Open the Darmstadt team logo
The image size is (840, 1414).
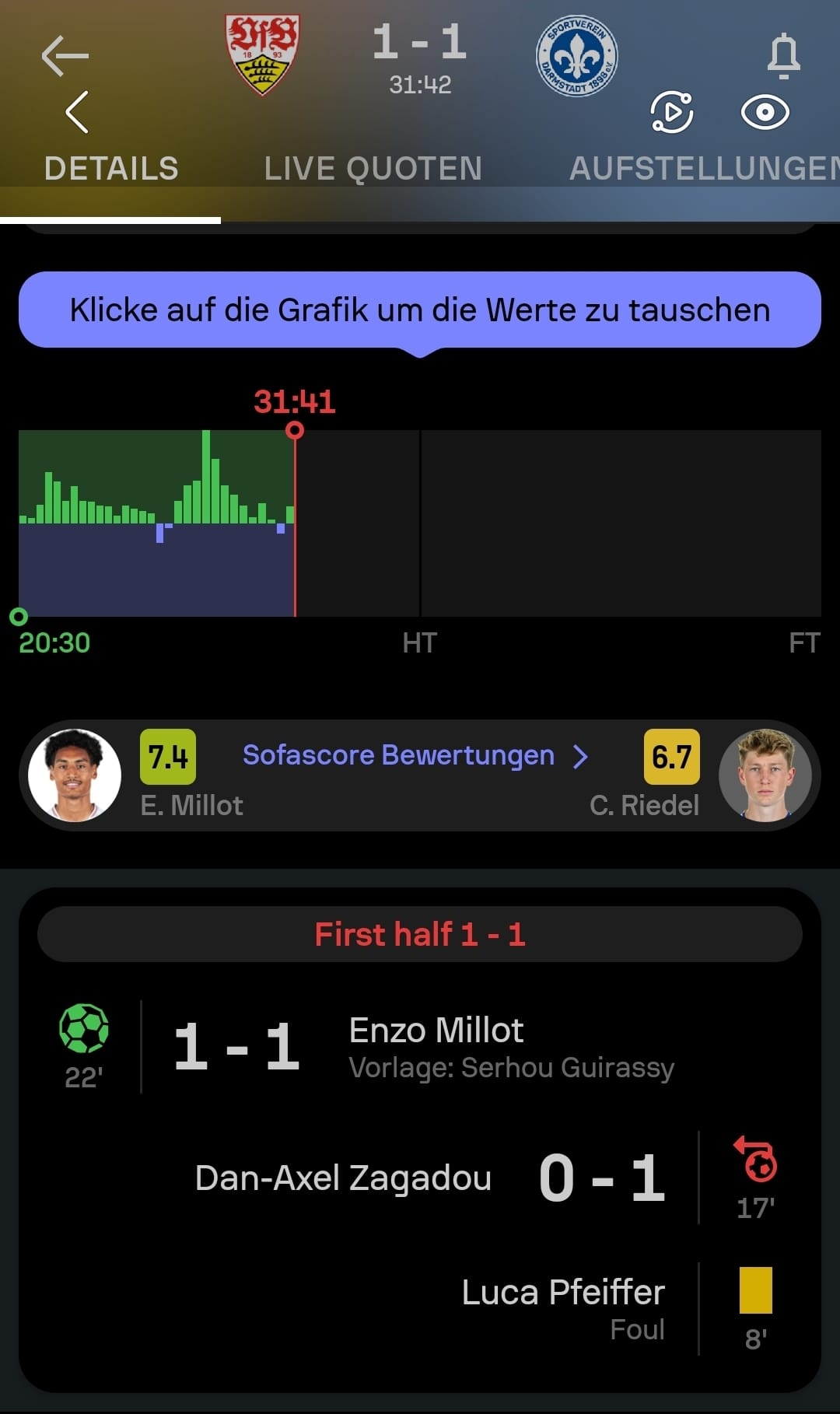576,56
